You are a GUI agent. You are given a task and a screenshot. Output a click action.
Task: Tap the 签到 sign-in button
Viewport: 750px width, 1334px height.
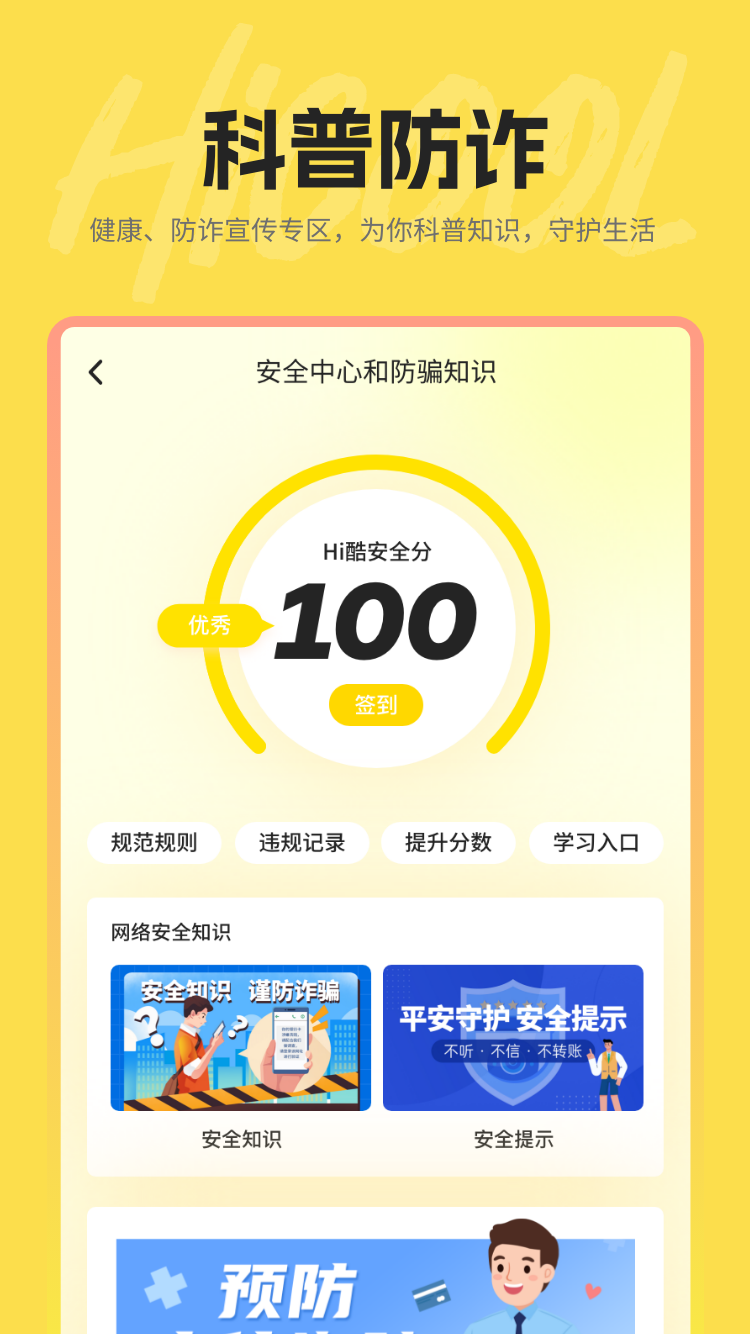pos(375,704)
